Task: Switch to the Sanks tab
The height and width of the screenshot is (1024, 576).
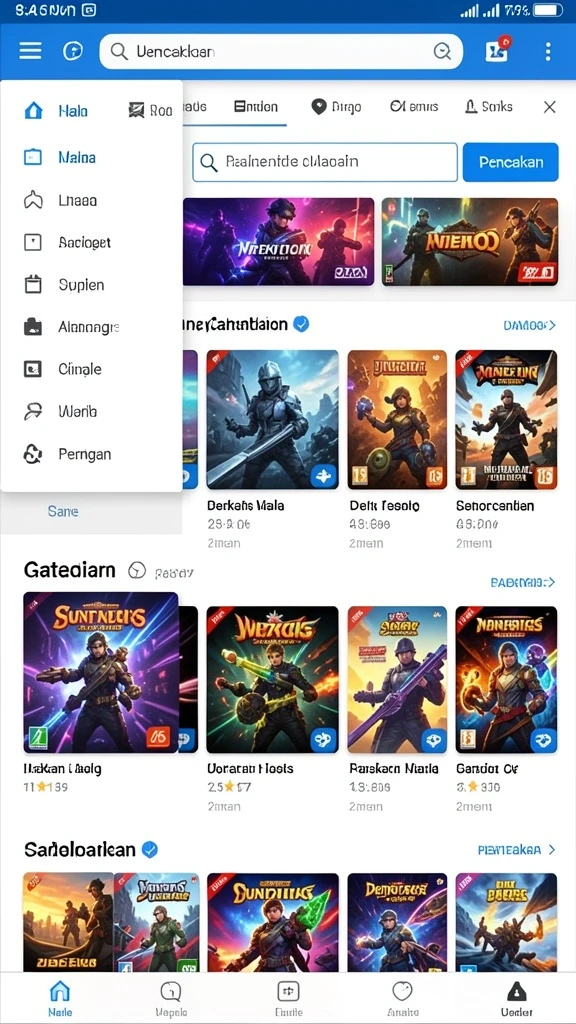Action: [x=488, y=107]
